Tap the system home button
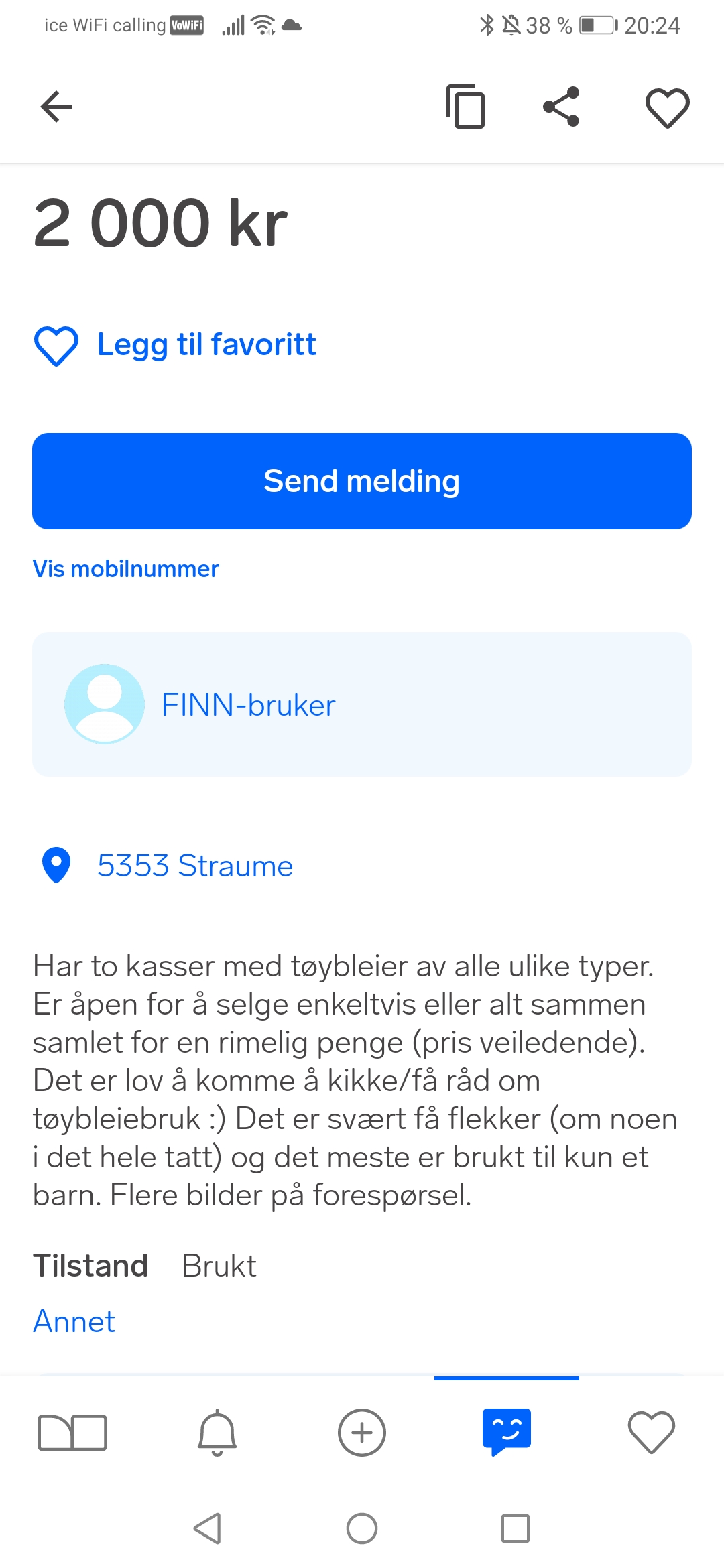The height and width of the screenshot is (1568, 724). click(x=362, y=1528)
